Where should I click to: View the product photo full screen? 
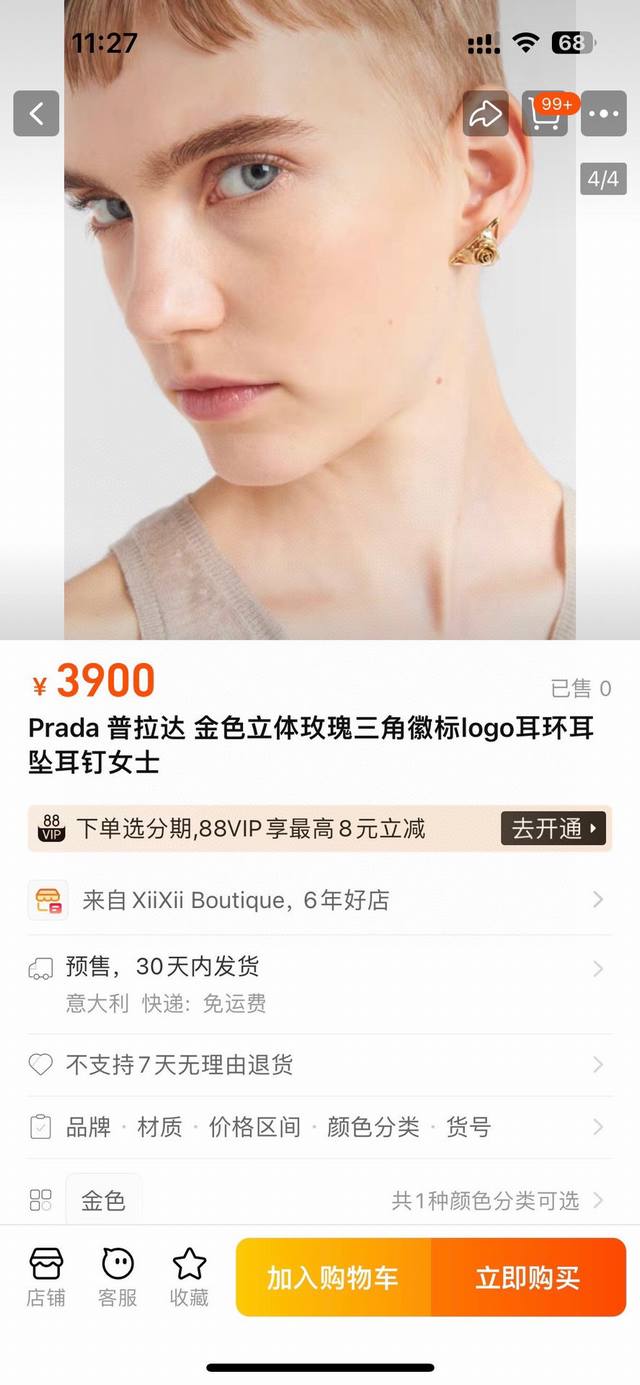click(320, 380)
